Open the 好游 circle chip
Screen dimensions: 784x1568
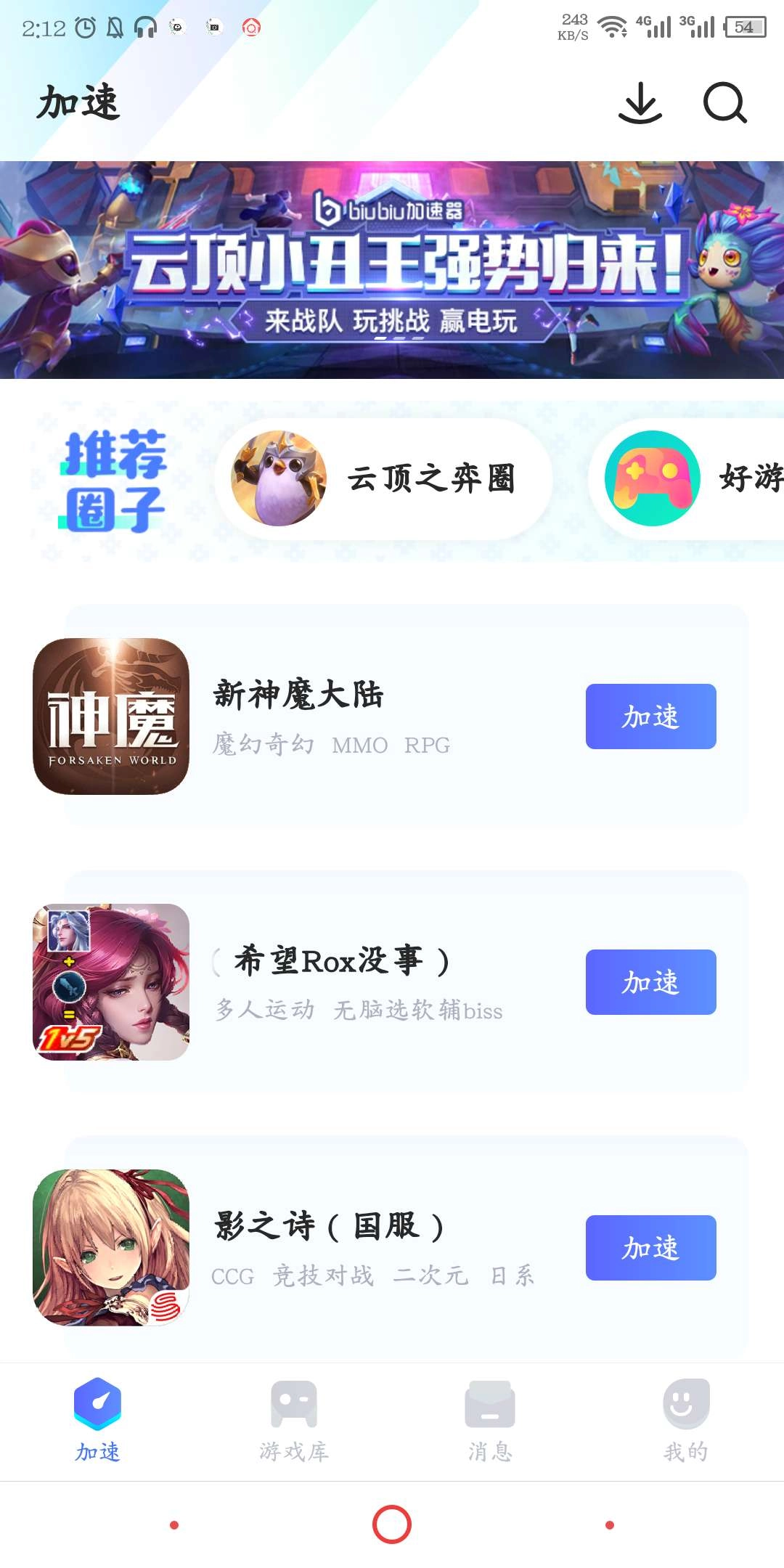pos(690,478)
